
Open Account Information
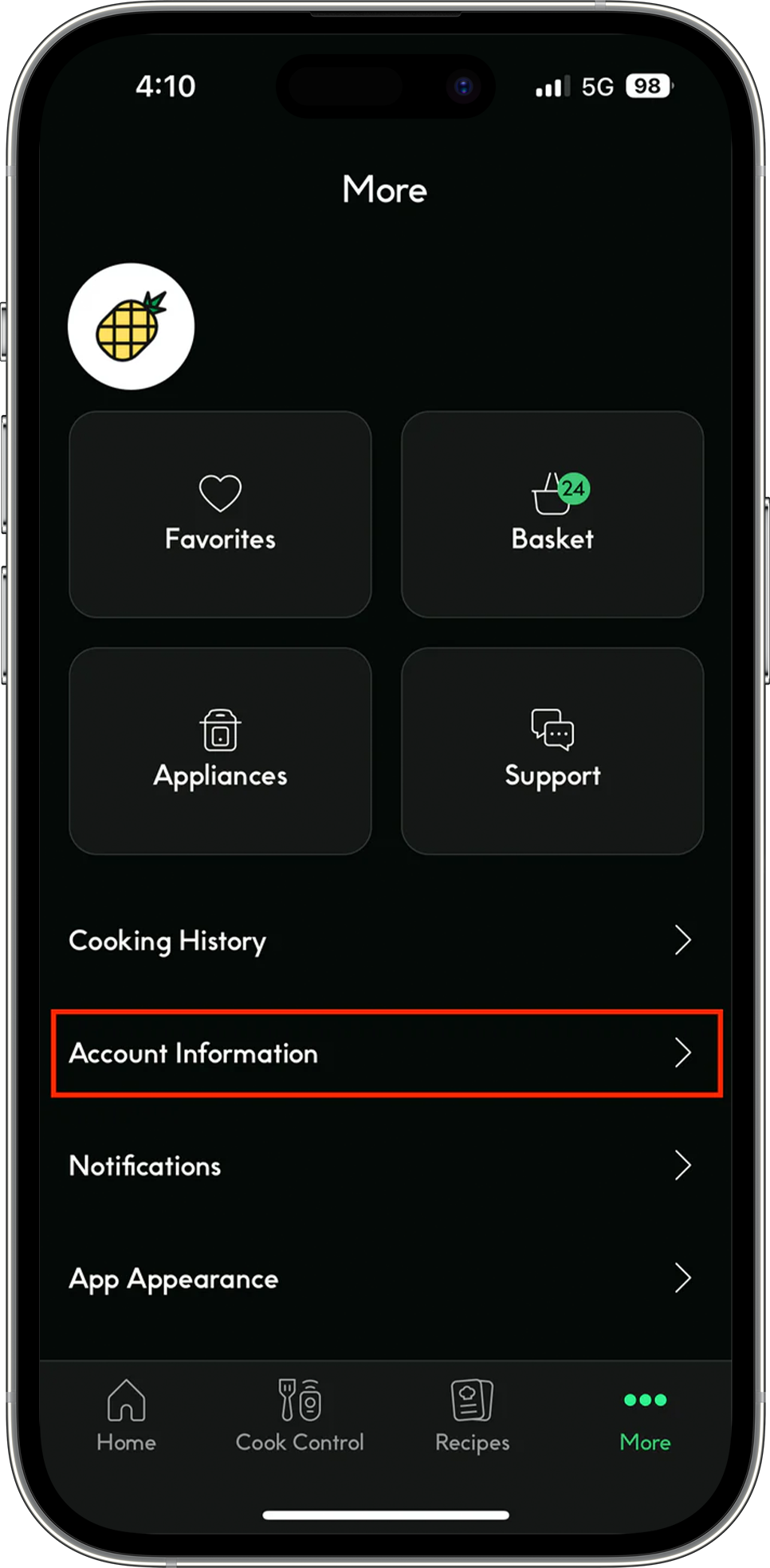[386, 1053]
